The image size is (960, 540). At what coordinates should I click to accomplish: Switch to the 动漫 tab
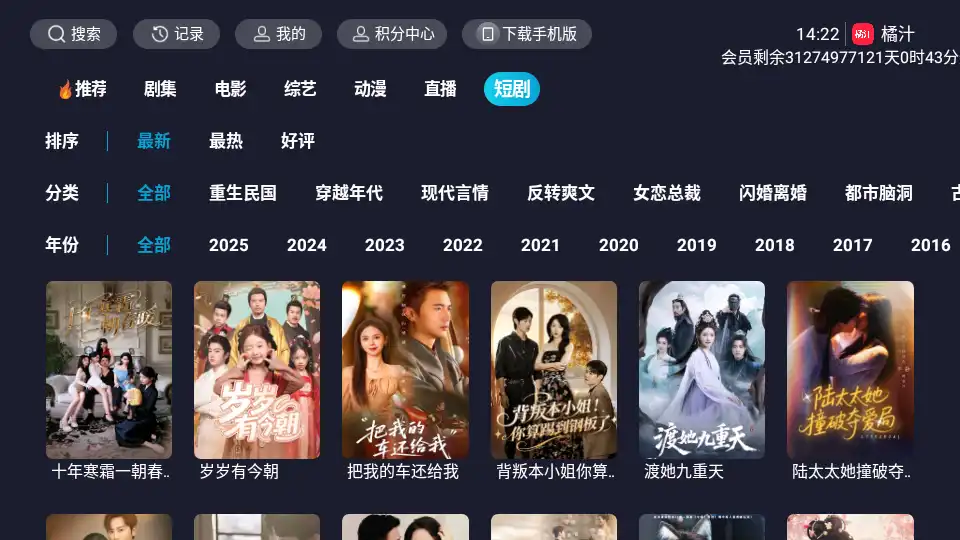pyautogui.click(x=370, y=89)
